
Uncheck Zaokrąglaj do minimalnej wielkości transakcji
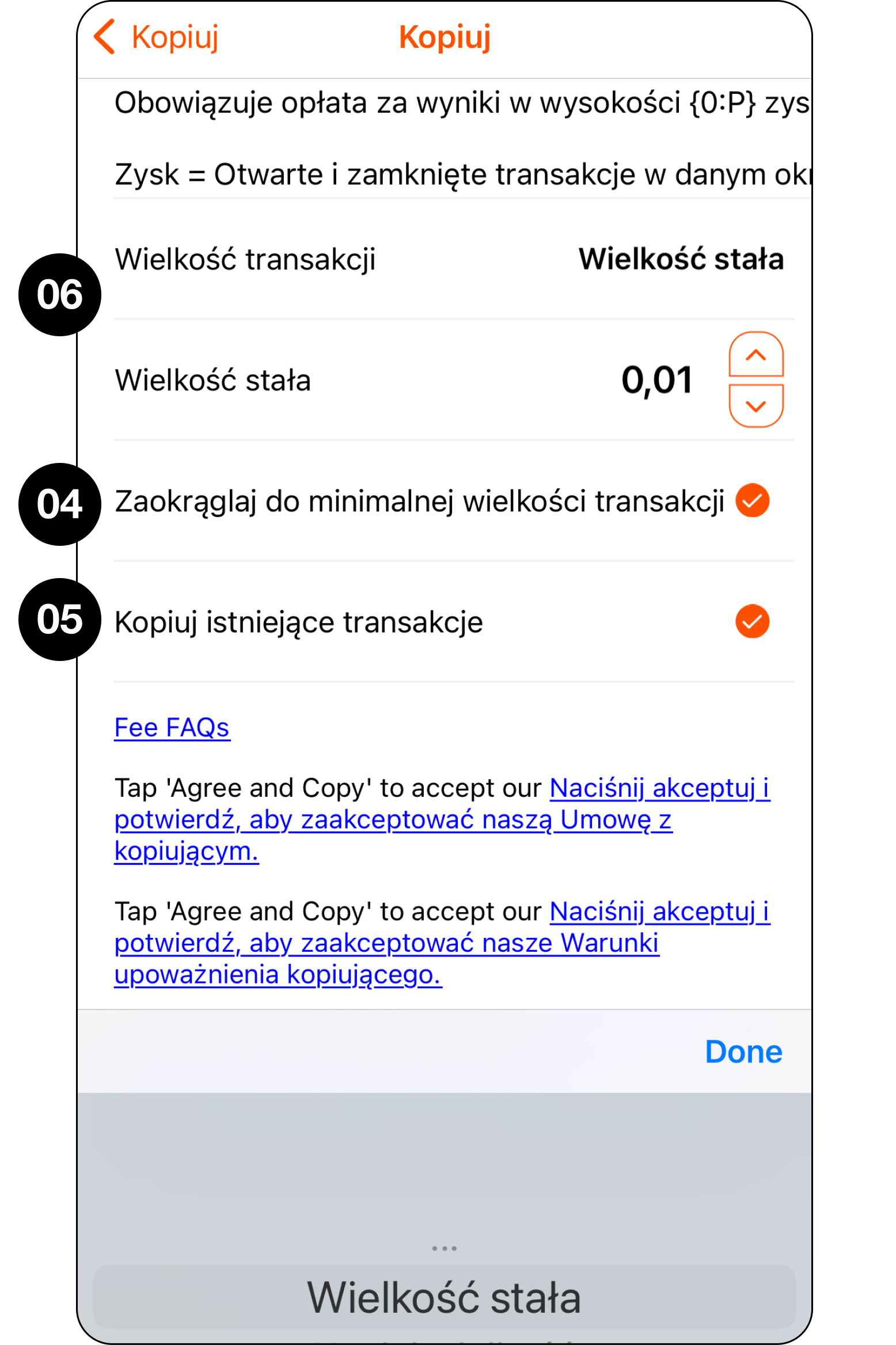coord(752,501)
